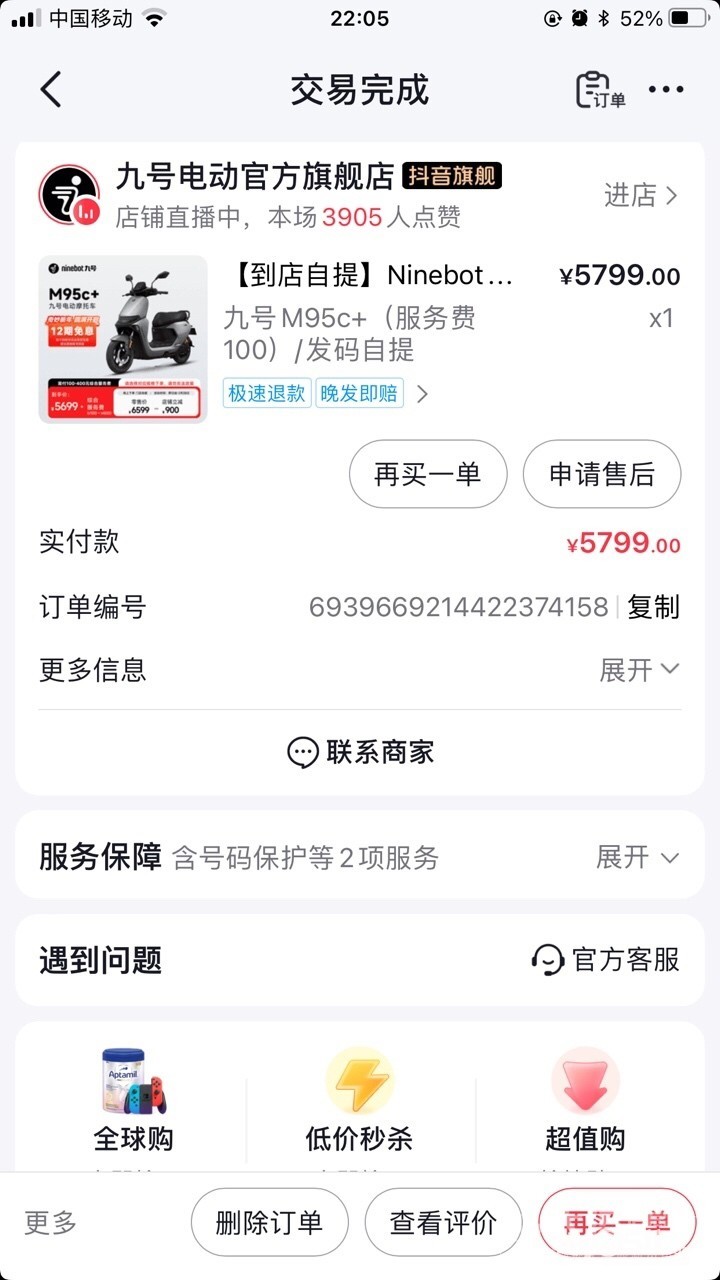Expand the 服务保障 section
Image resolution: width=720 pixels, height=1280 pixels.
click(x=637, y=857)
